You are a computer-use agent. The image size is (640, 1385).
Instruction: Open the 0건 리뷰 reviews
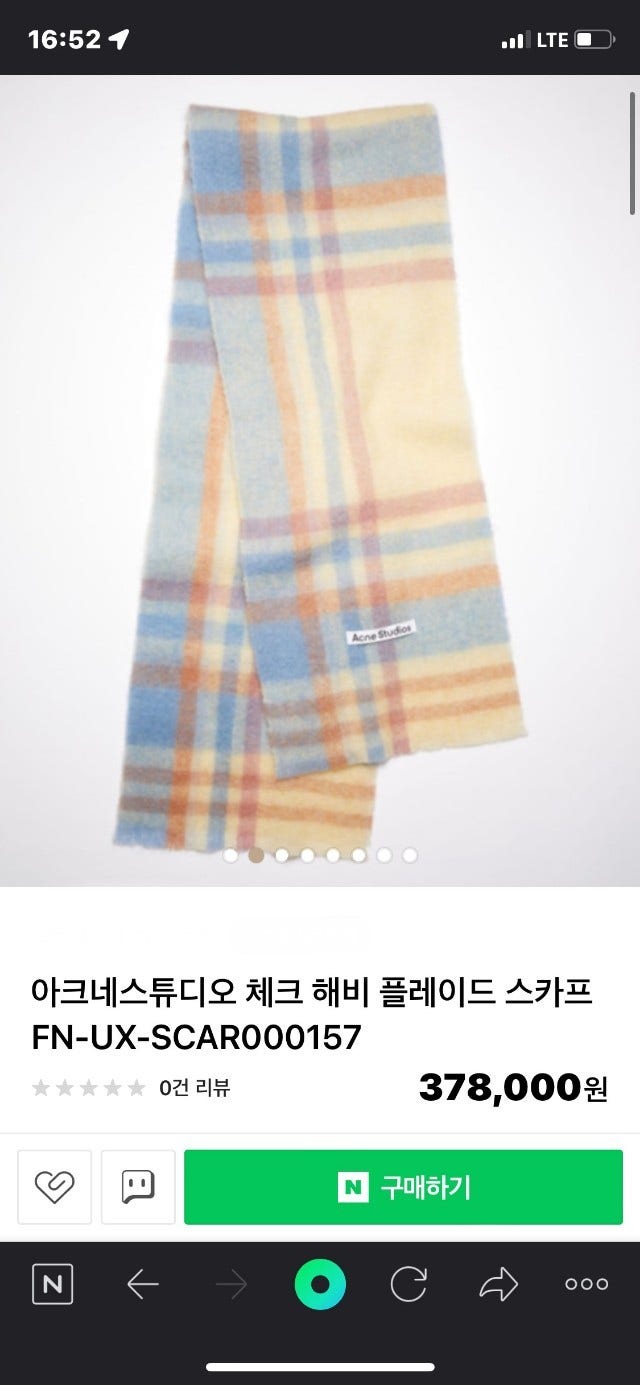pyautogui.click(x=194, y=1087)
